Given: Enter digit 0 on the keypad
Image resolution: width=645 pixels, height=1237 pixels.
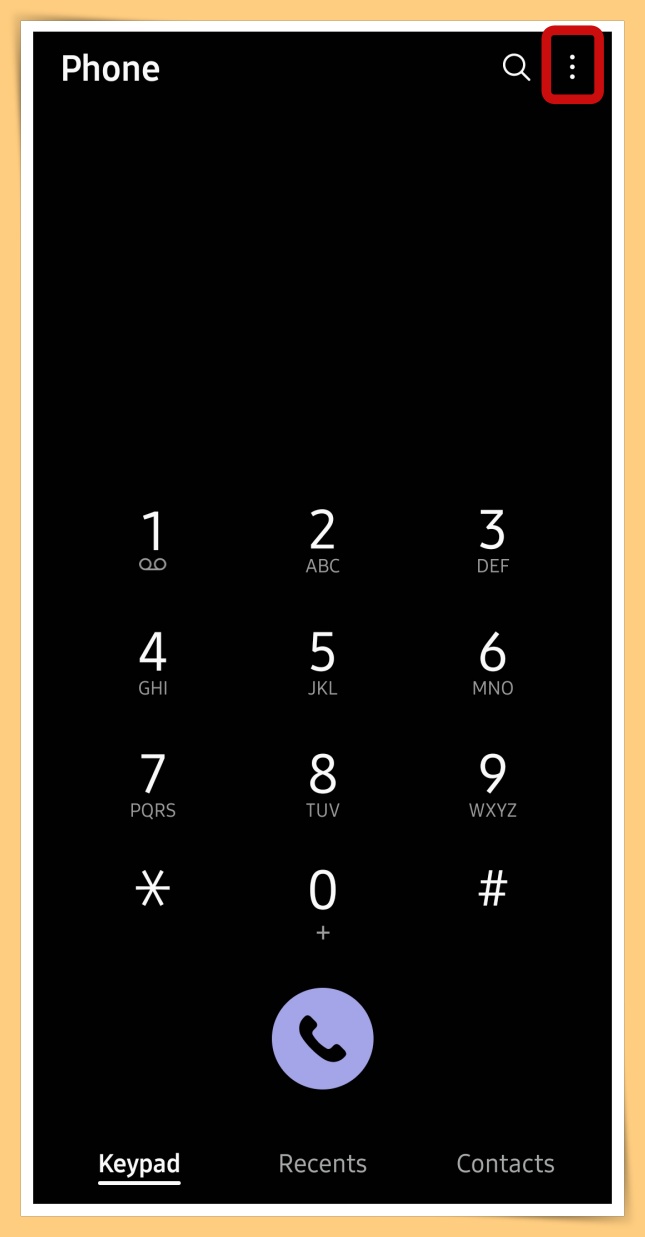Looking at the screenshot, I should tap(322, 905).
